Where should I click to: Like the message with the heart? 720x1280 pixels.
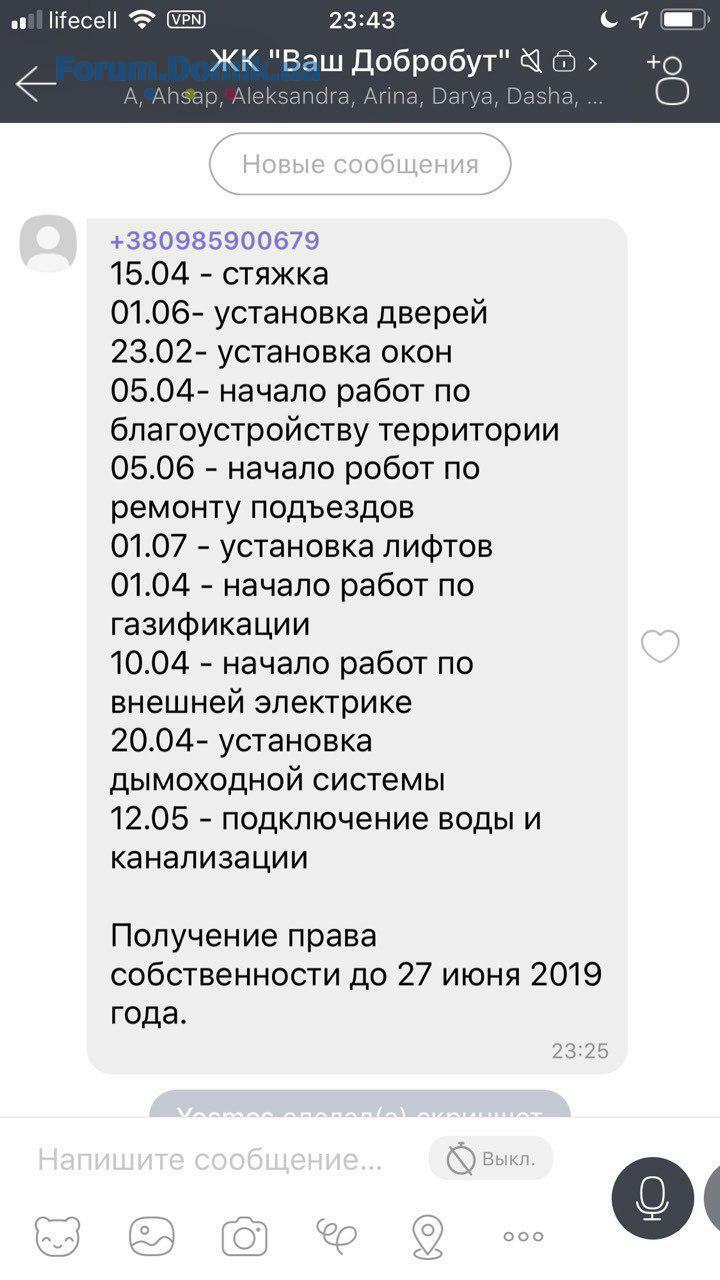(x=660, y=647)
